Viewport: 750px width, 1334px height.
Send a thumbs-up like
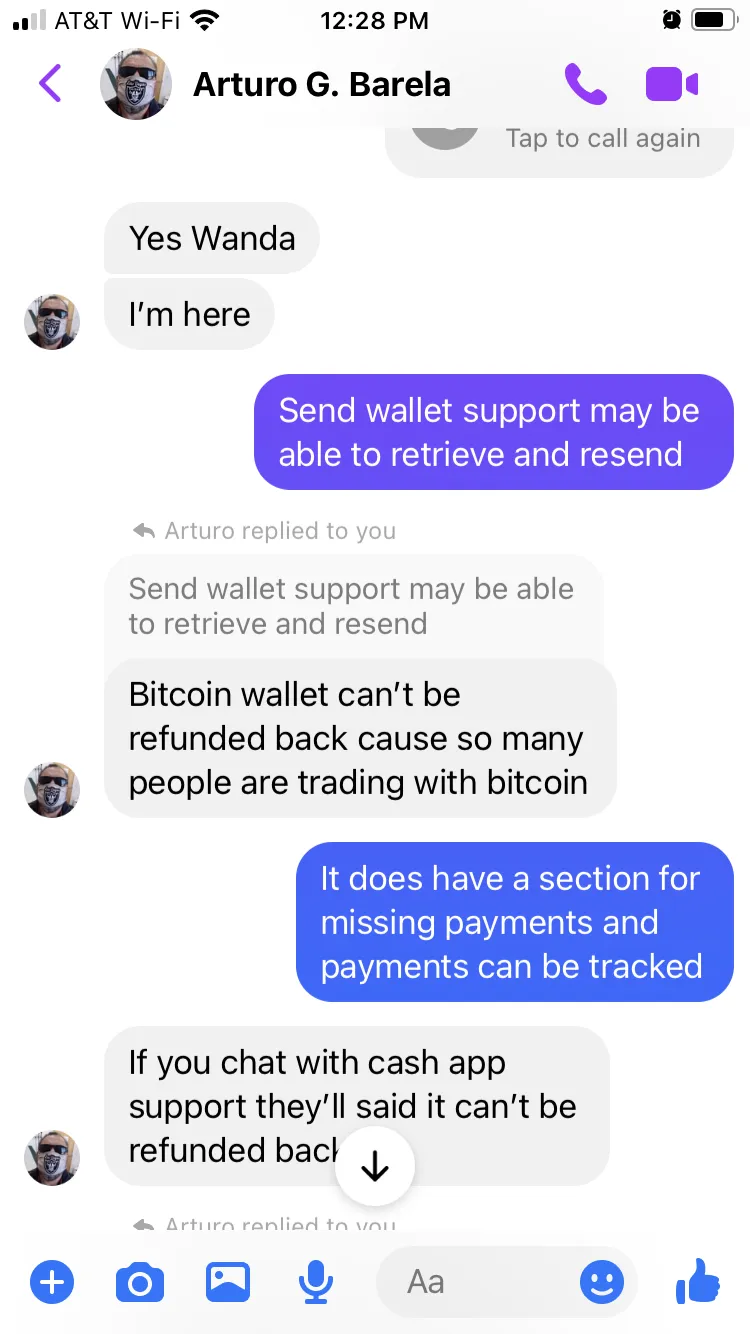point(698,1280)
